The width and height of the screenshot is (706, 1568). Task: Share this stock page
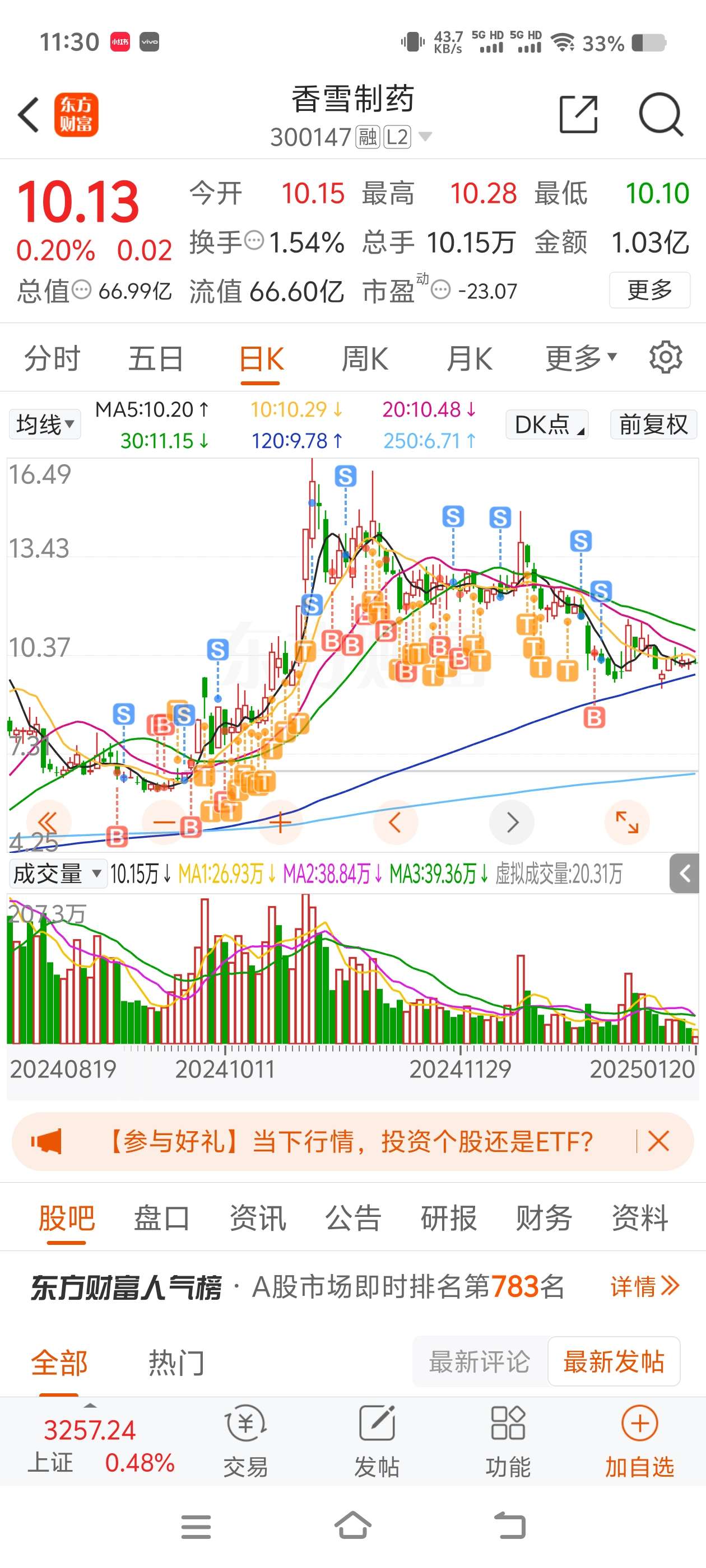[x=578, y=114]
